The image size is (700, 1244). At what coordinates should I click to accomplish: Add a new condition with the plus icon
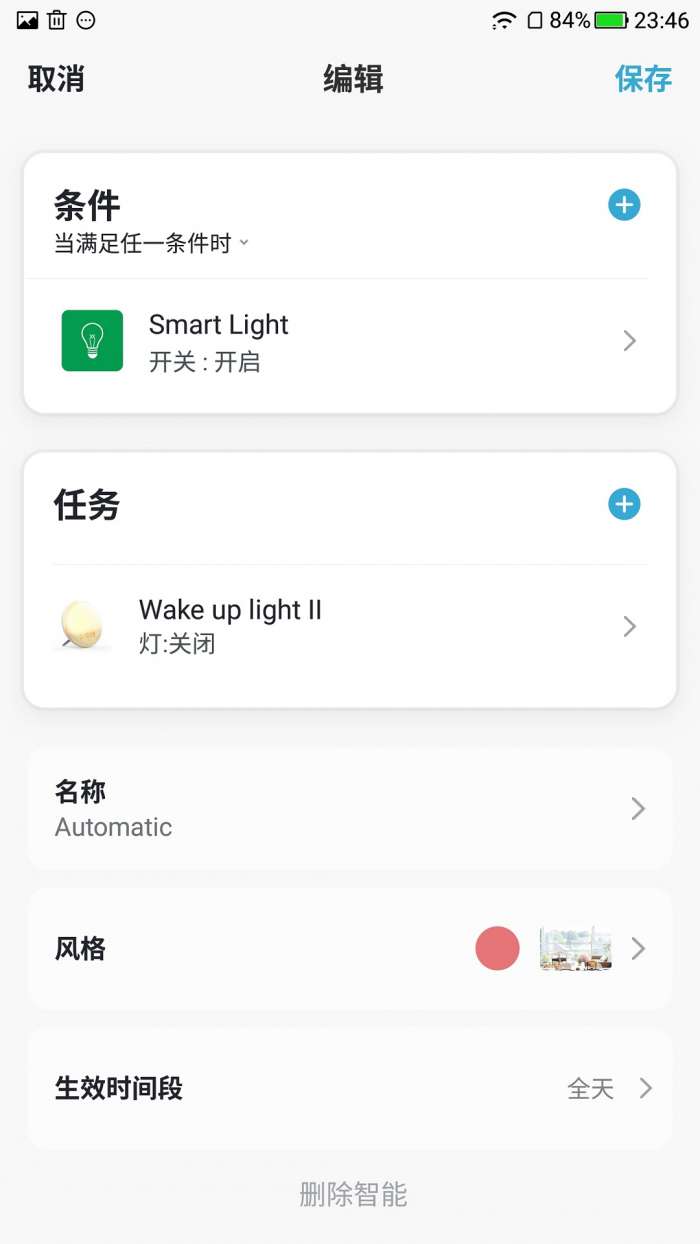click(x=624, y=205)
